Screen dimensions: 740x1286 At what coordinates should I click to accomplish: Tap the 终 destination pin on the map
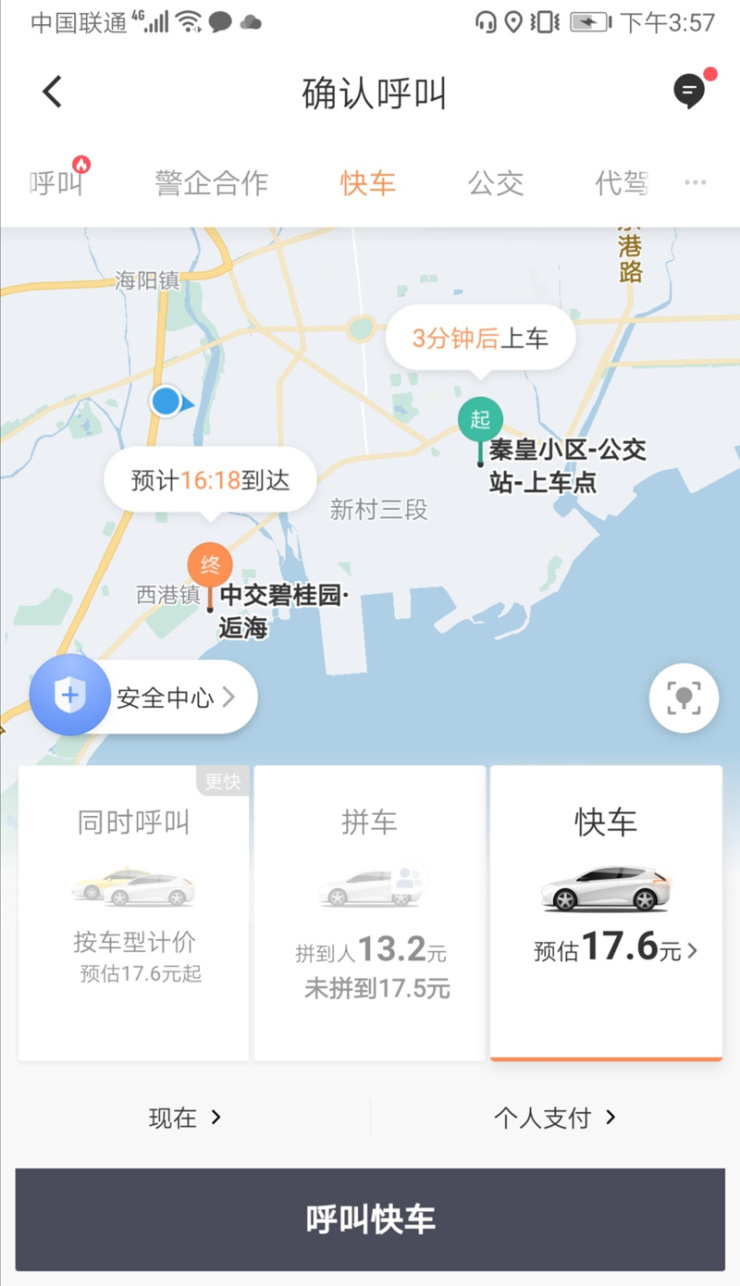pos(209,565)
